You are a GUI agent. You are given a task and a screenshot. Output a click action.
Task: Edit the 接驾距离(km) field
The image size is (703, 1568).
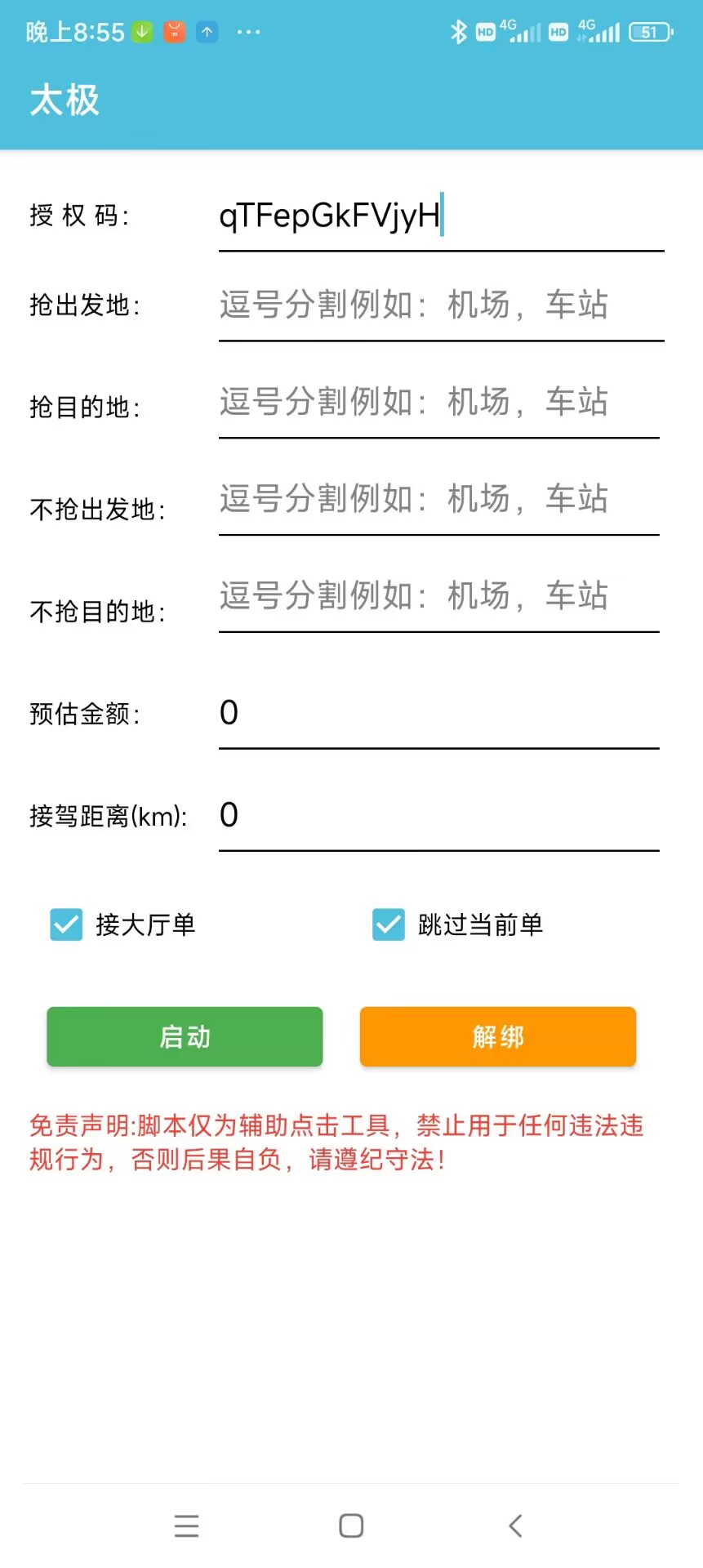coord(438,815)
